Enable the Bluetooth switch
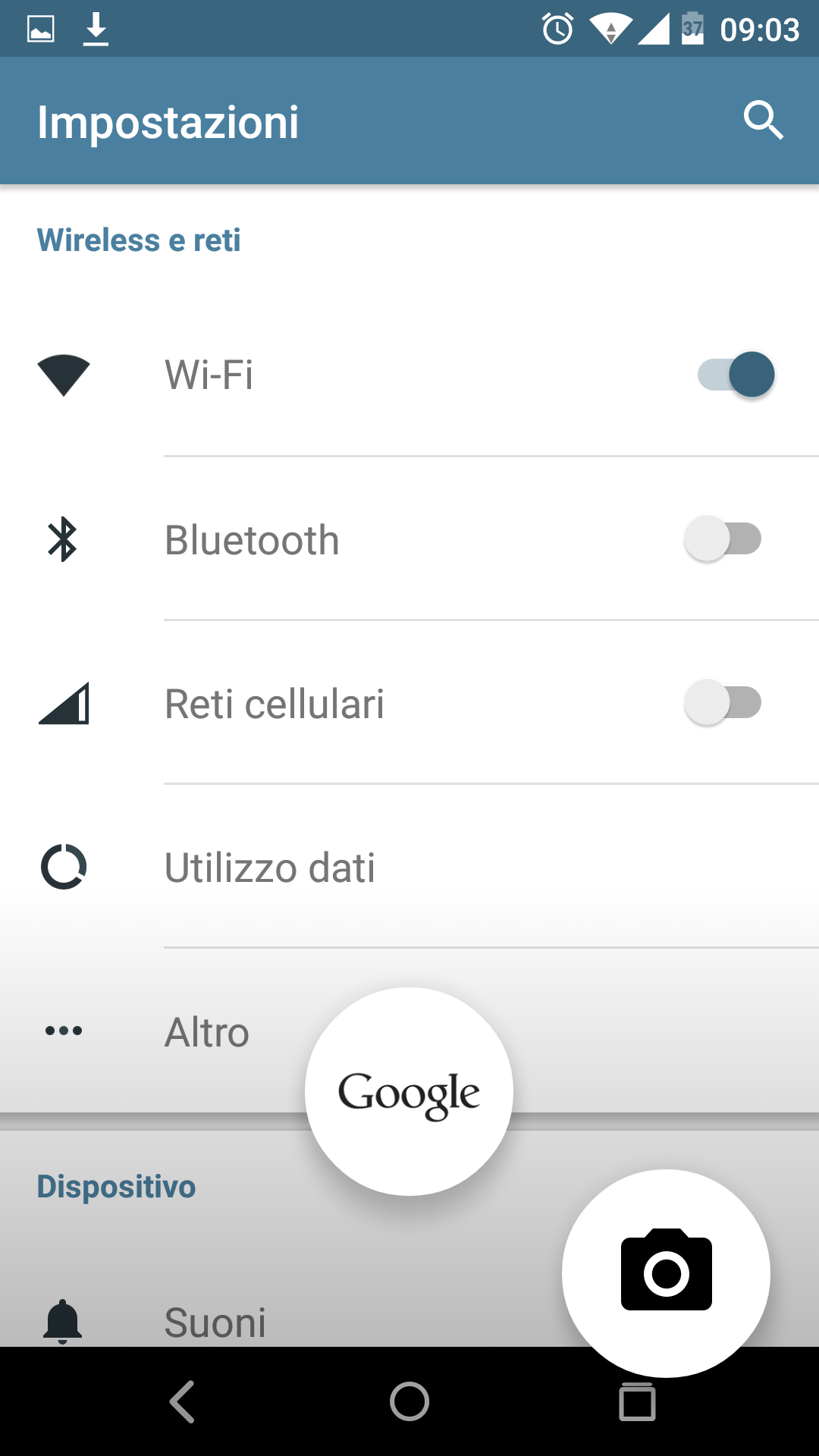 [723, 539]
